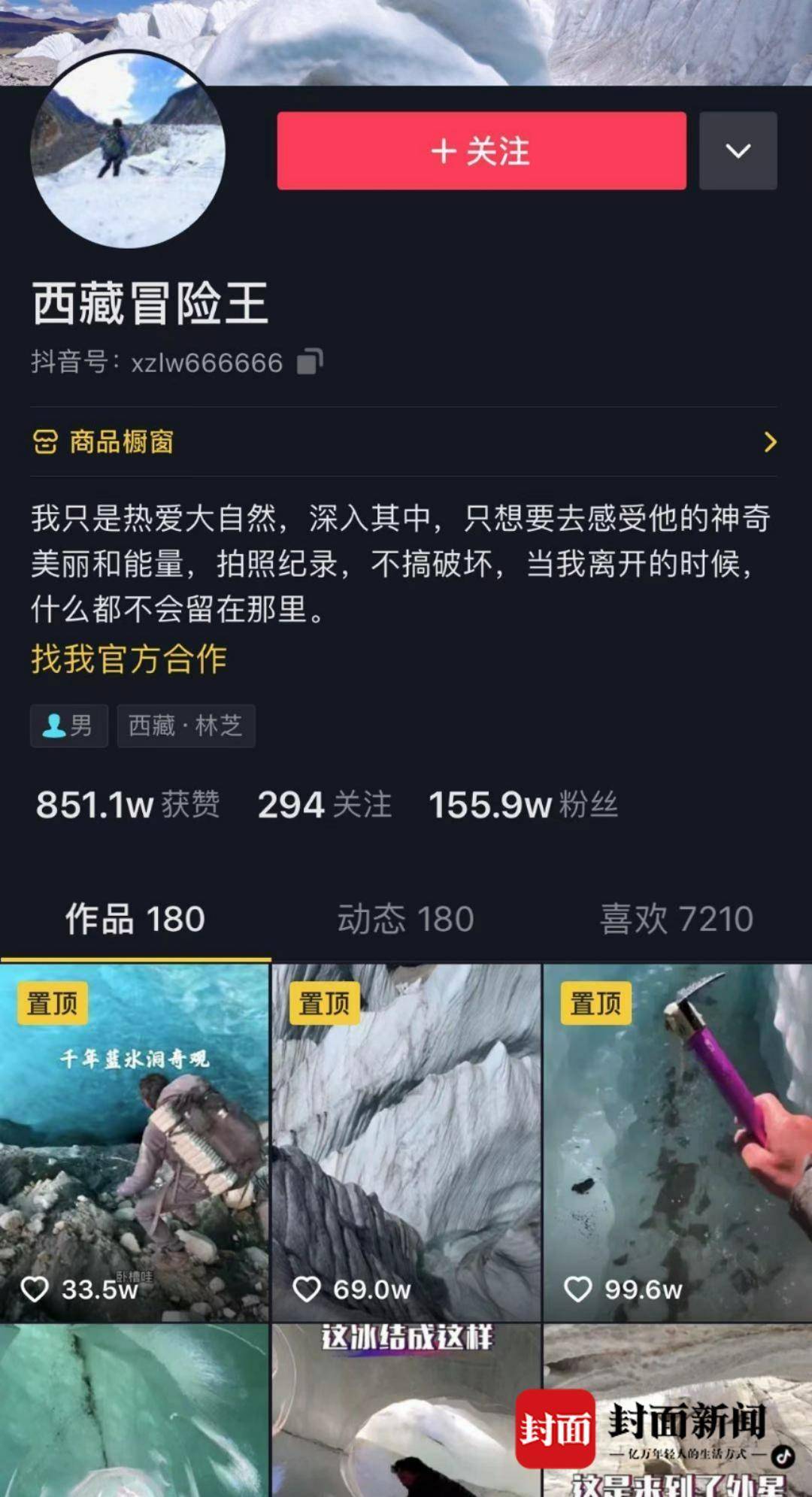Screen dimensions: 812x1497
Task: Switch to the 作品 180 tab
Action: pos(135,919)
